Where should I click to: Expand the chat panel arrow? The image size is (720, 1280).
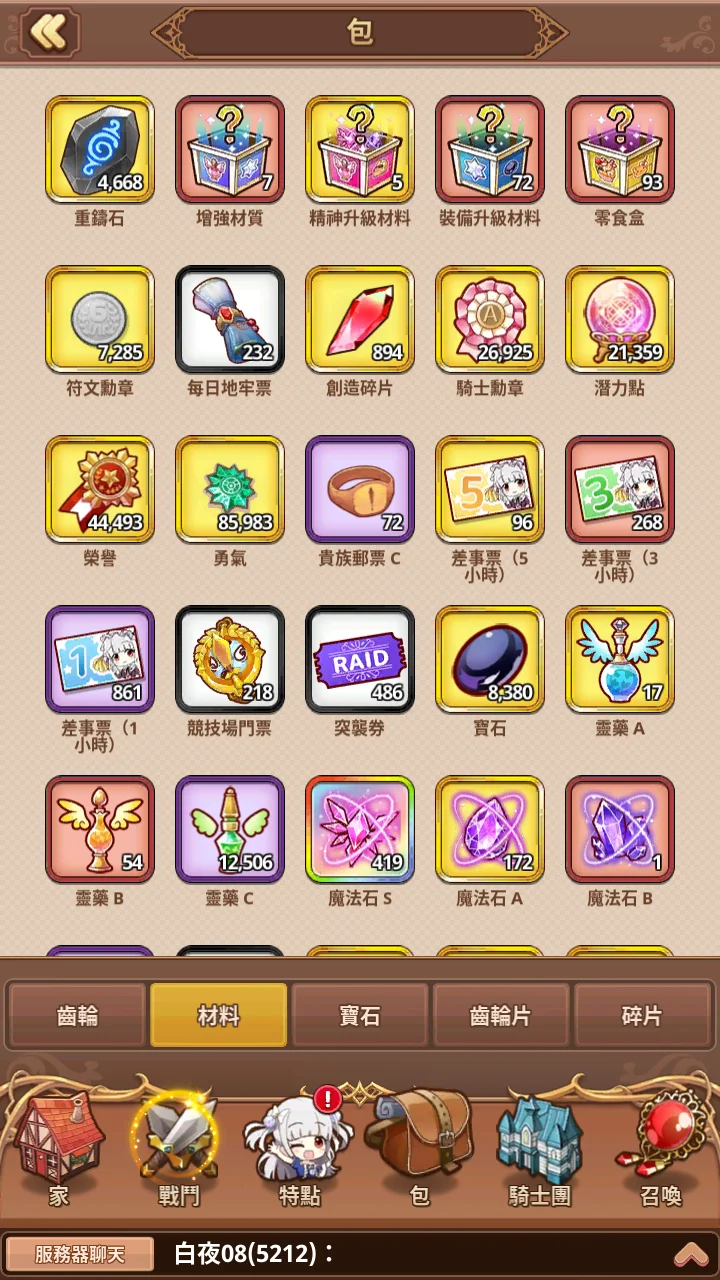(690, 1254)
